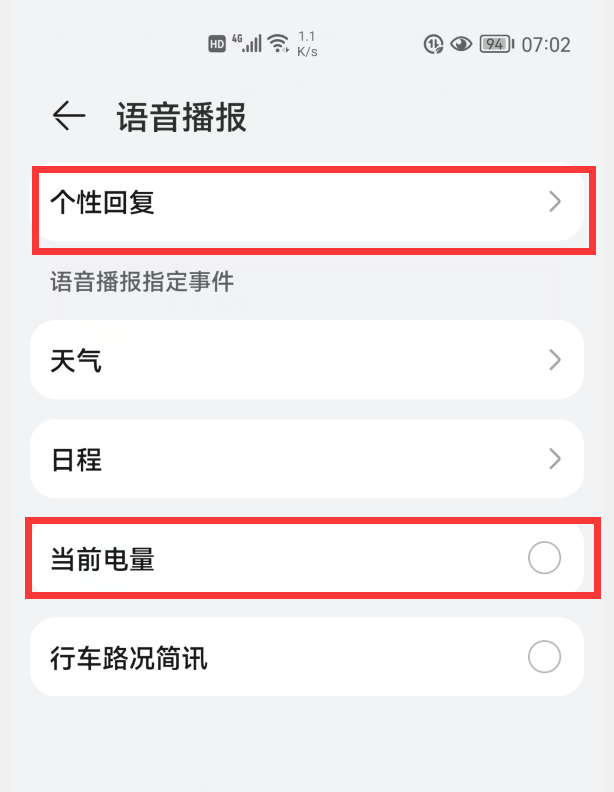Enable 当前电量 voice broadcast
The height and width of the screenshot is (792, 614).
(544, 559)
